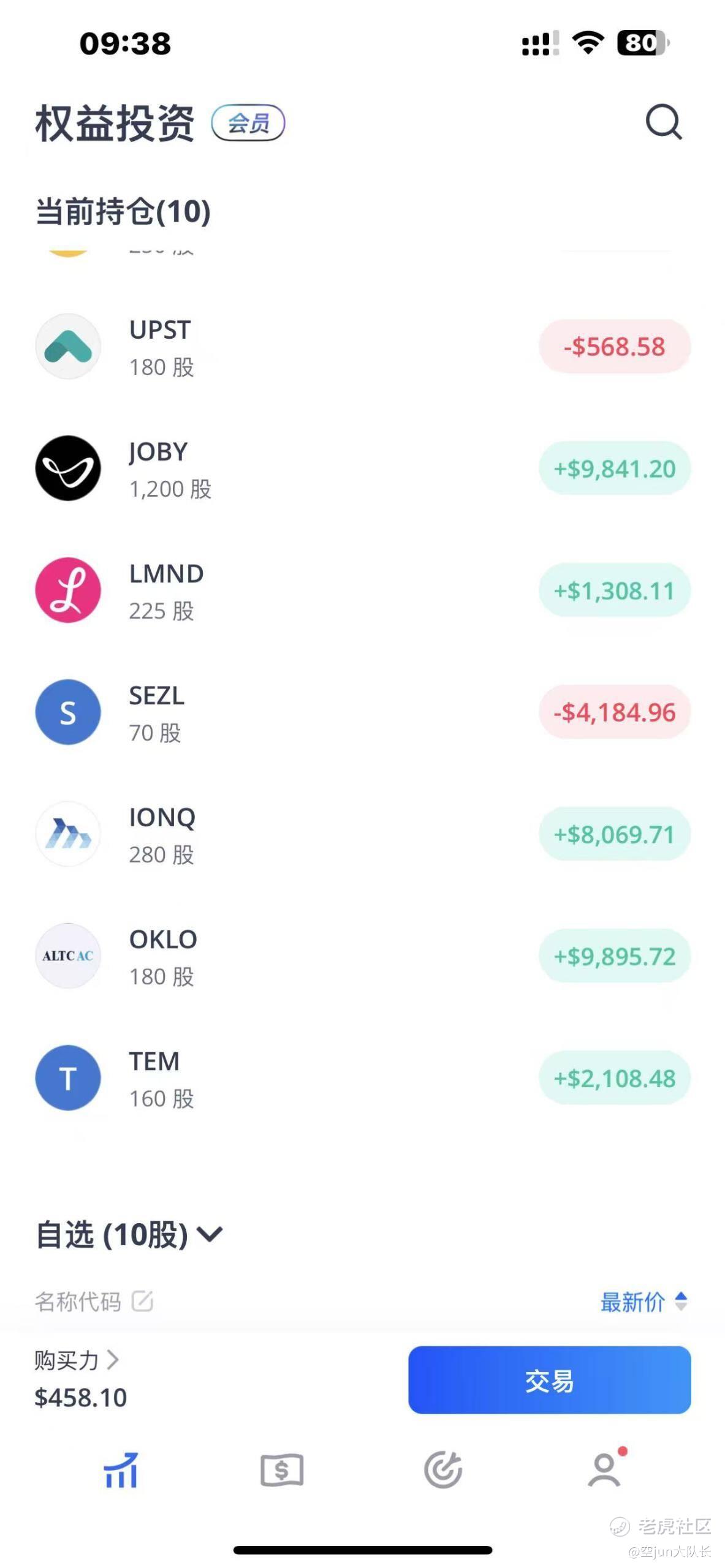Open the target goals tab

(443, 1470)
